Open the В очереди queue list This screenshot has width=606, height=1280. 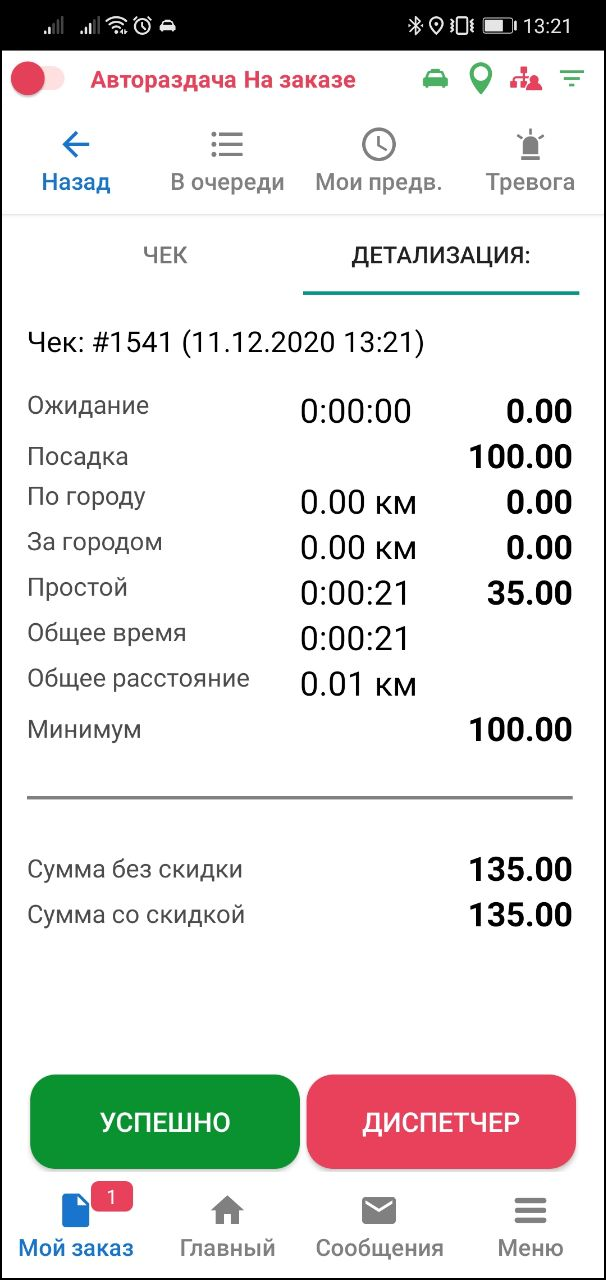click(227, 161)
